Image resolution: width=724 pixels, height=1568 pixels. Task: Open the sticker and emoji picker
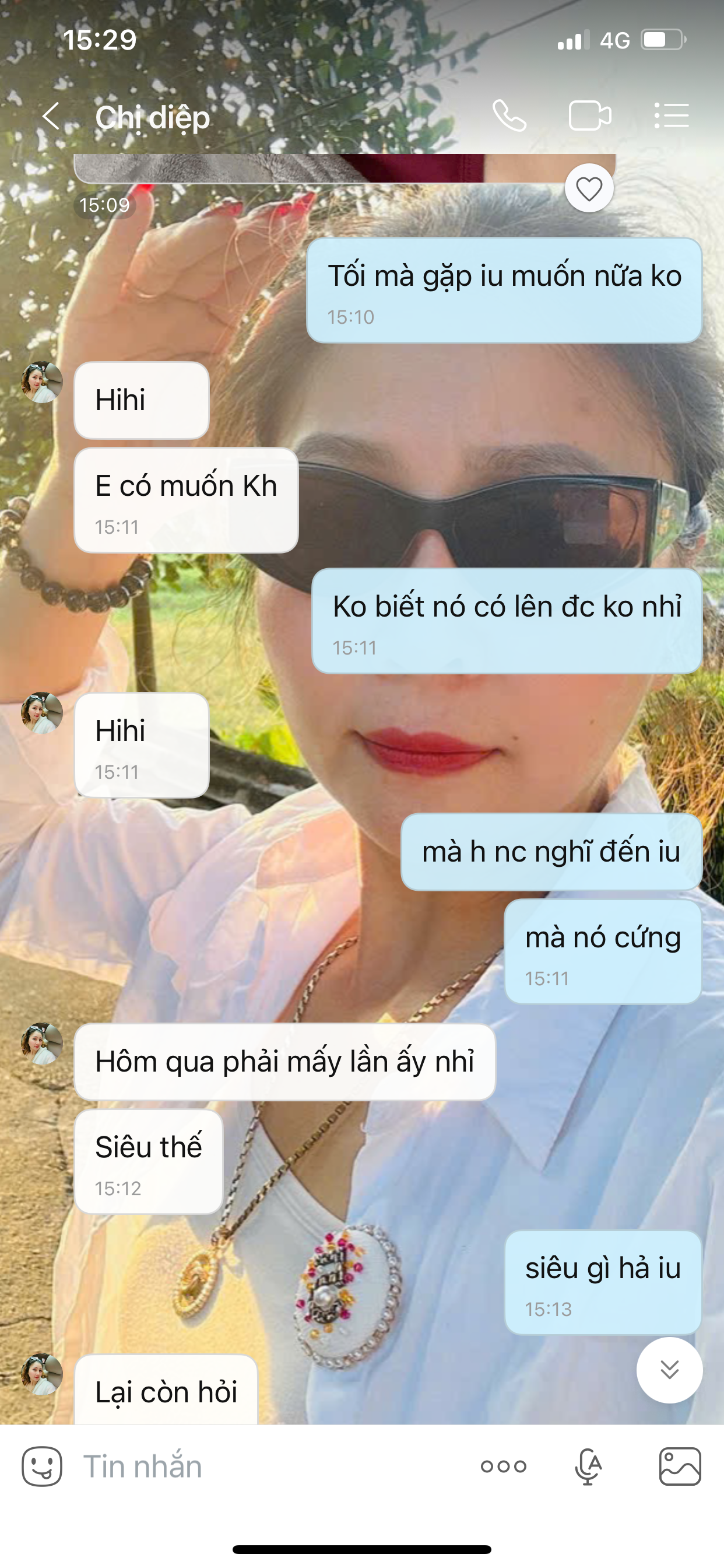tap(42, 1466)
